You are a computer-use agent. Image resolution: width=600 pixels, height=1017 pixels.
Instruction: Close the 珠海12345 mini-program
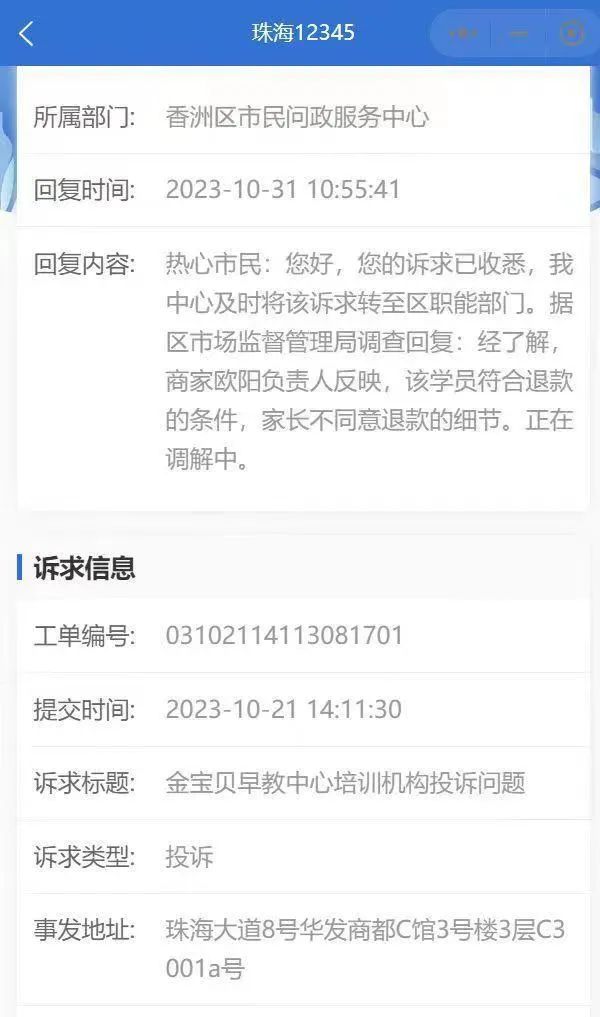click(x=571, y=33)
